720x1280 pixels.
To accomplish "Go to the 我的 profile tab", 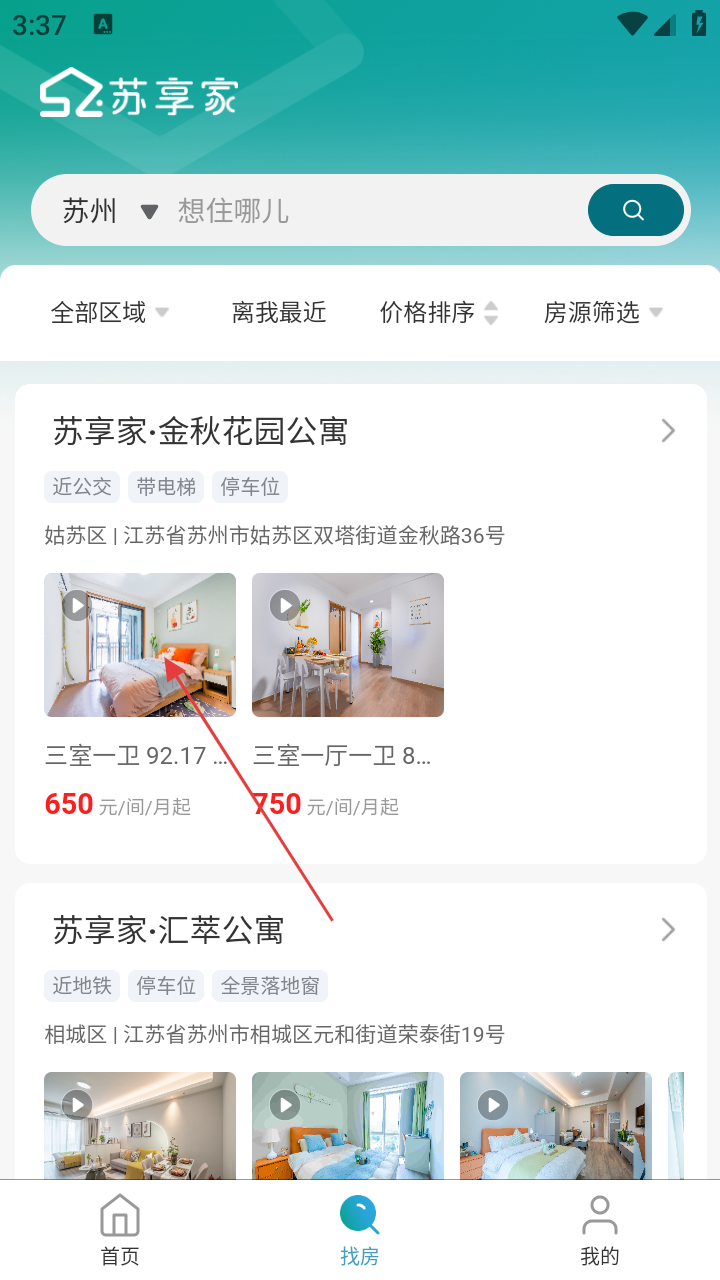I will point(600,1230).
